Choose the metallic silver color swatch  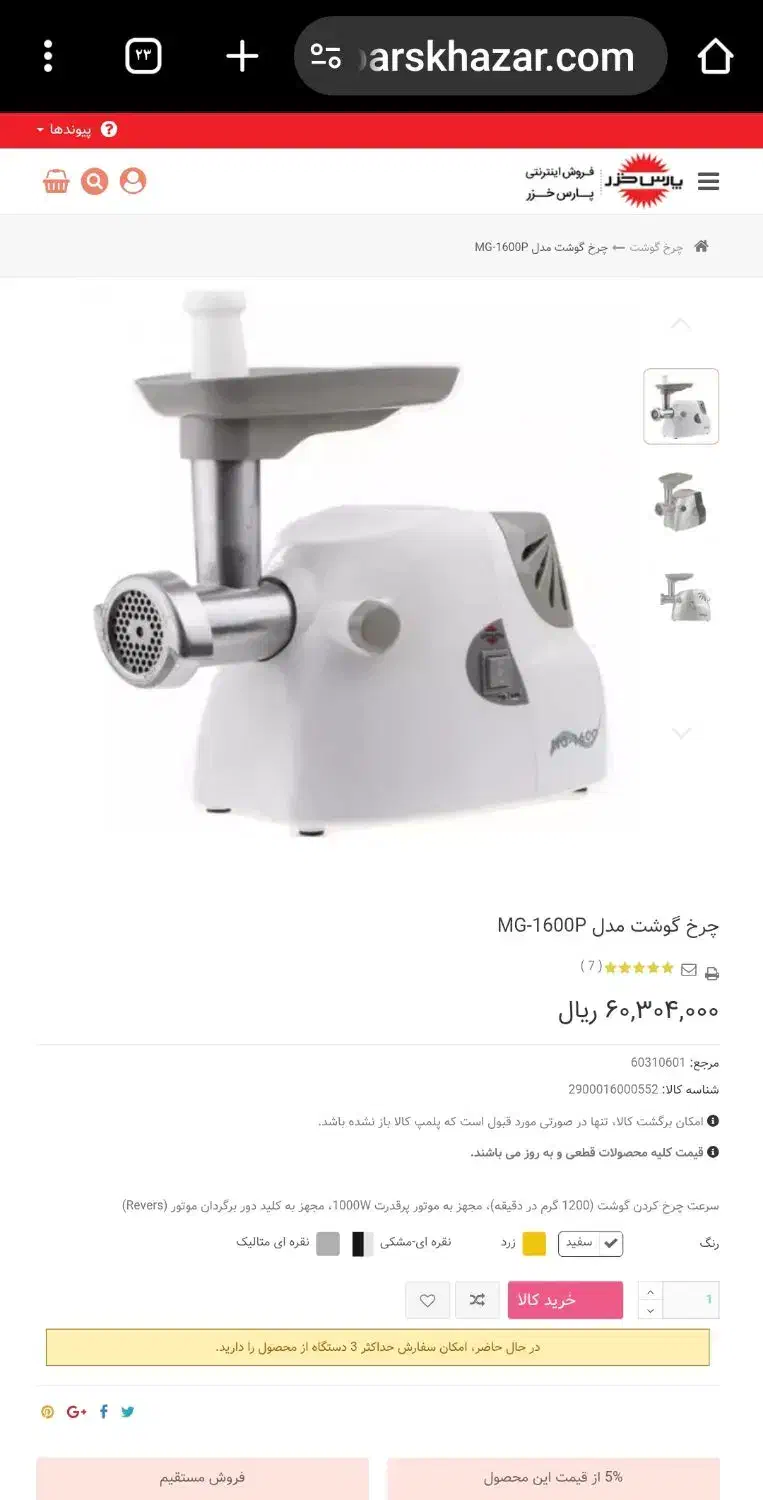(328, 1244)
